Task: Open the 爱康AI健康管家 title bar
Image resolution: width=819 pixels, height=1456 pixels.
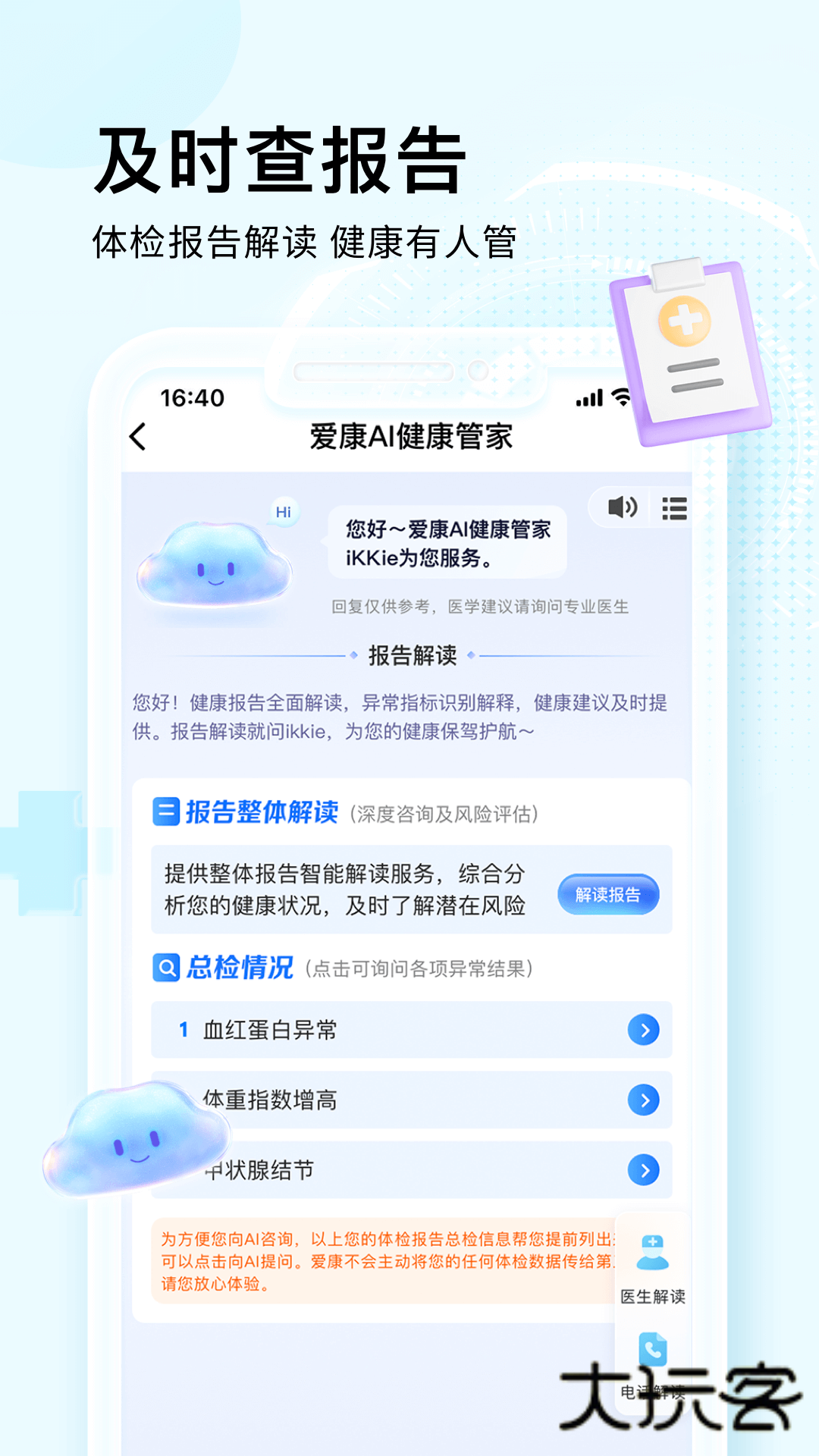Action: (409, 438)
